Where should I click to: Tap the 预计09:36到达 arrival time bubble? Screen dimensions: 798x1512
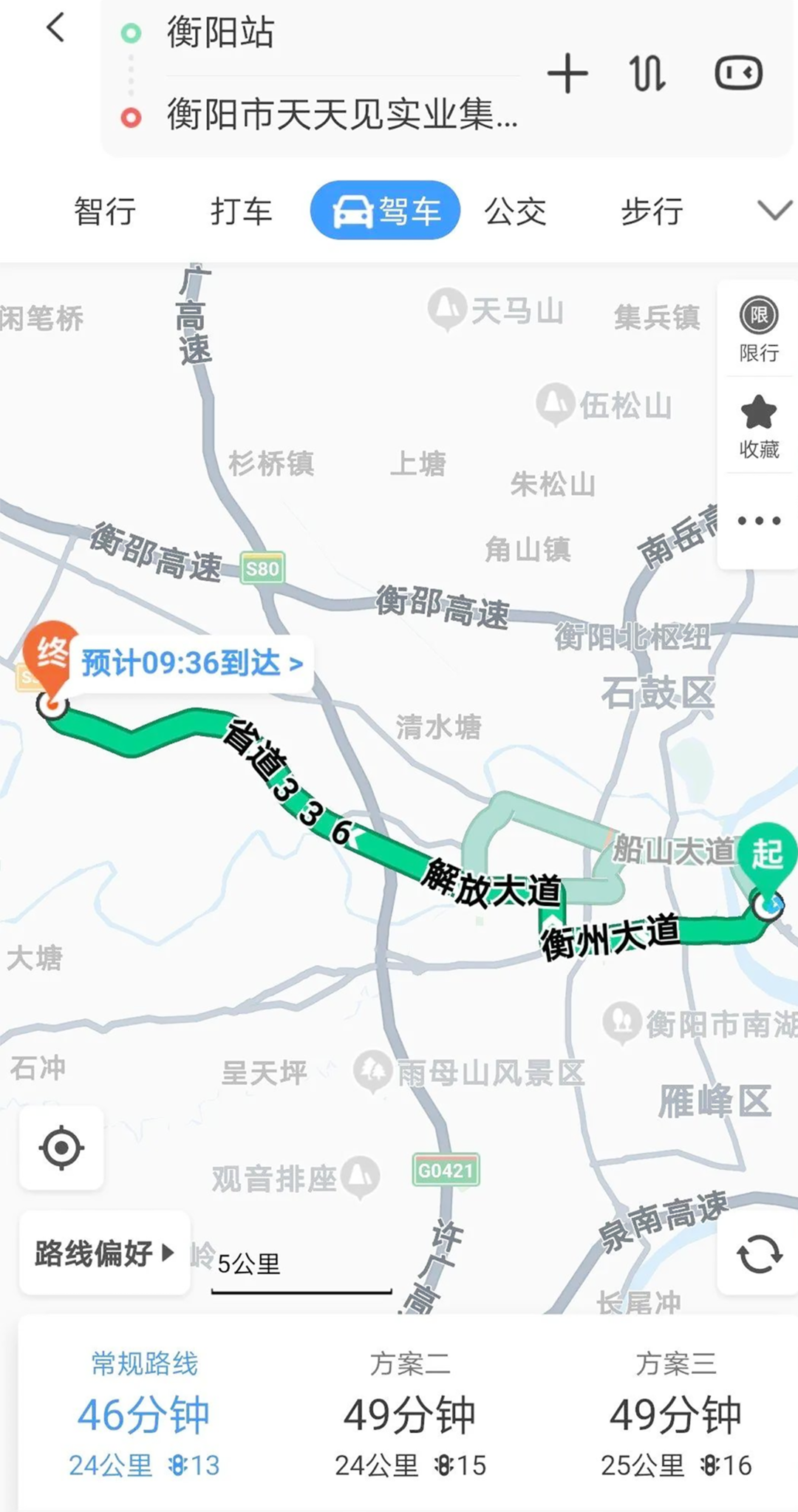(191, 664)
